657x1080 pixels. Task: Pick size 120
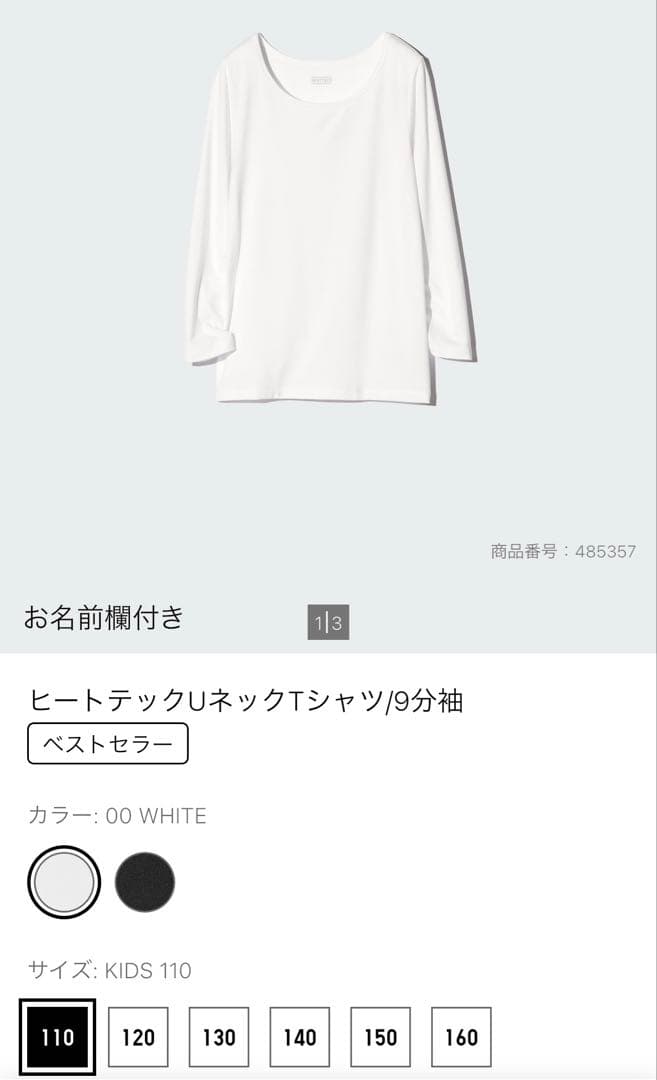(138, 1037)
